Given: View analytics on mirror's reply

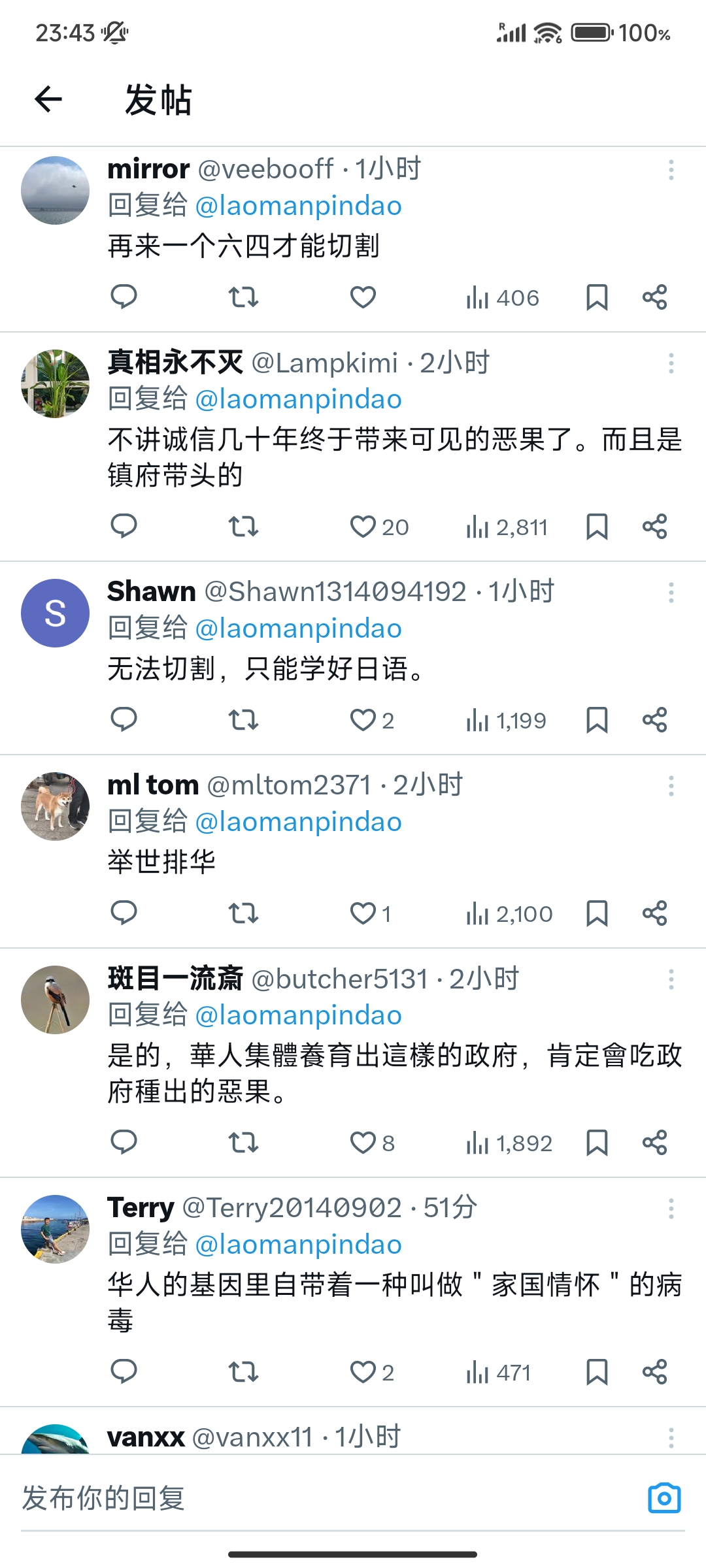Looking at the screenshot, I should coord(503,298).
